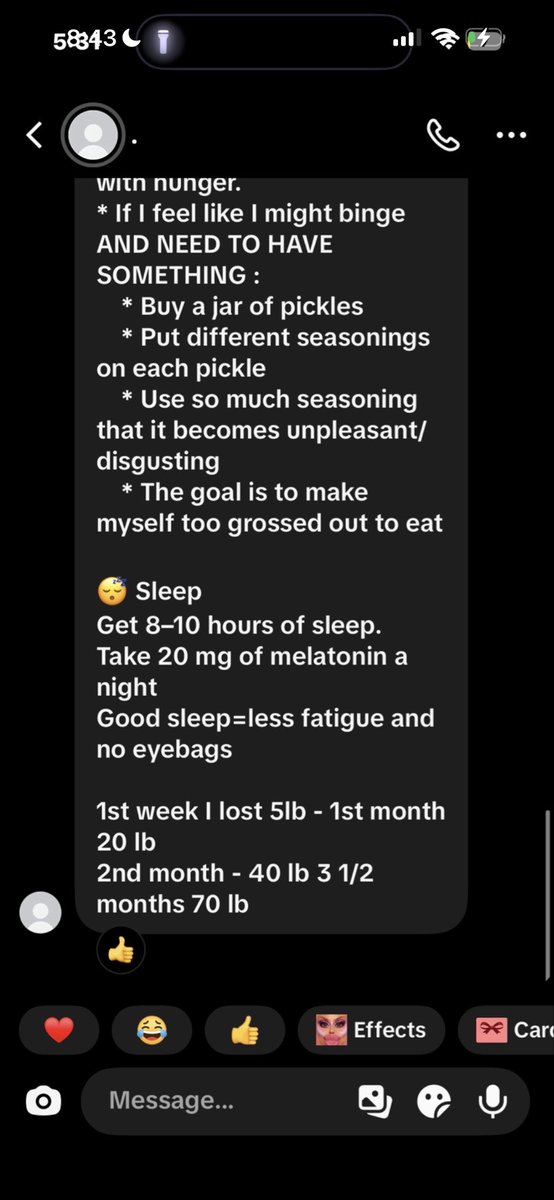Open the Effects chip
The width and height of the screenshot is (554, 1200).
[371, 1030]
